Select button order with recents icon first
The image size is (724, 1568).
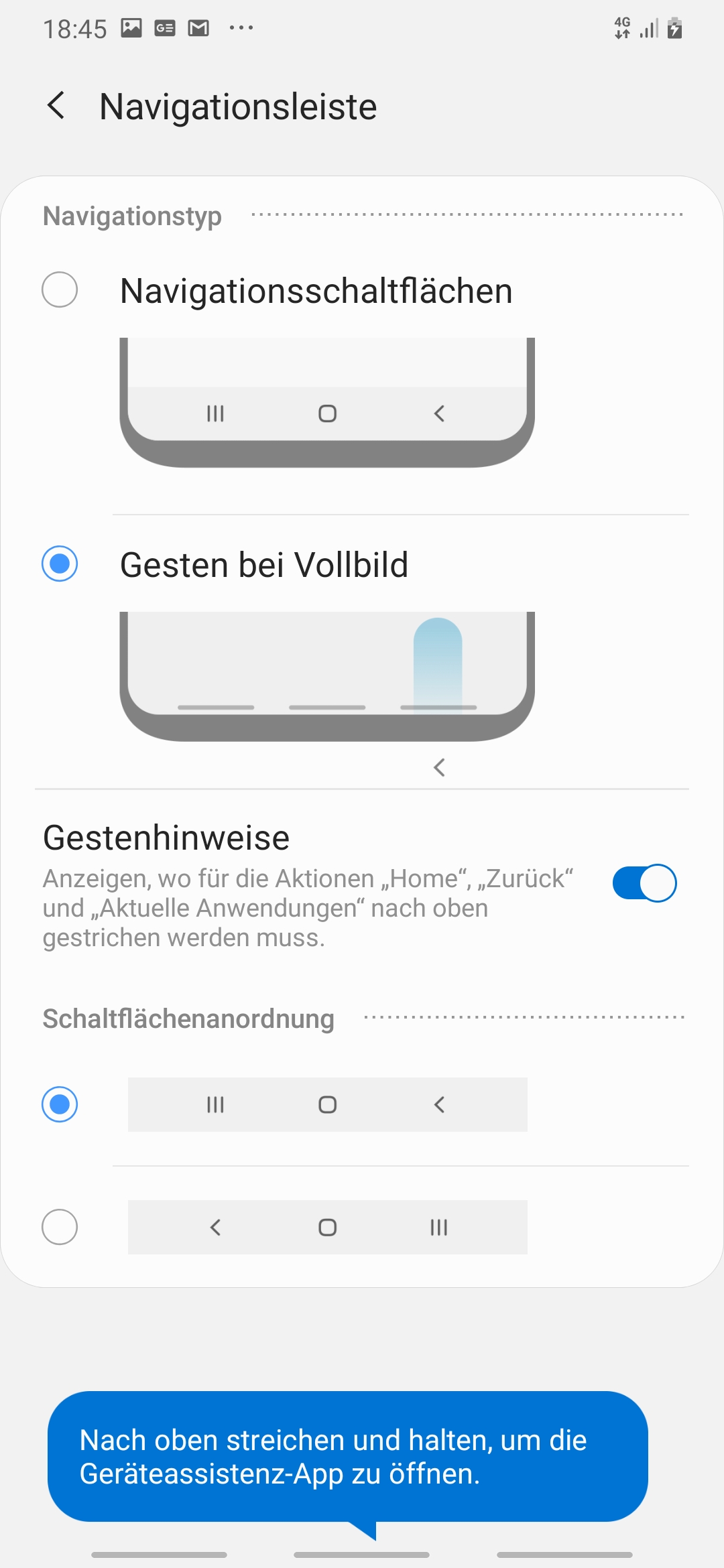click(60, 1104)
